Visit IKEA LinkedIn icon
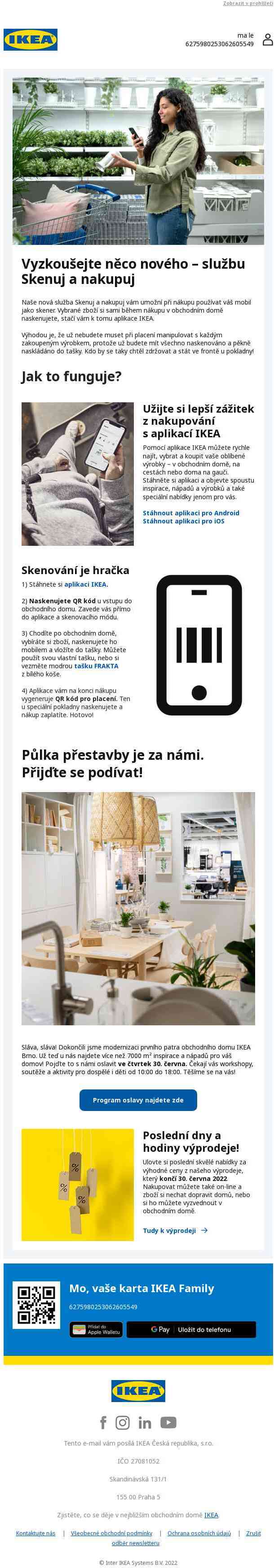Screen dimensions: 274x1568 coord(145,1423)
